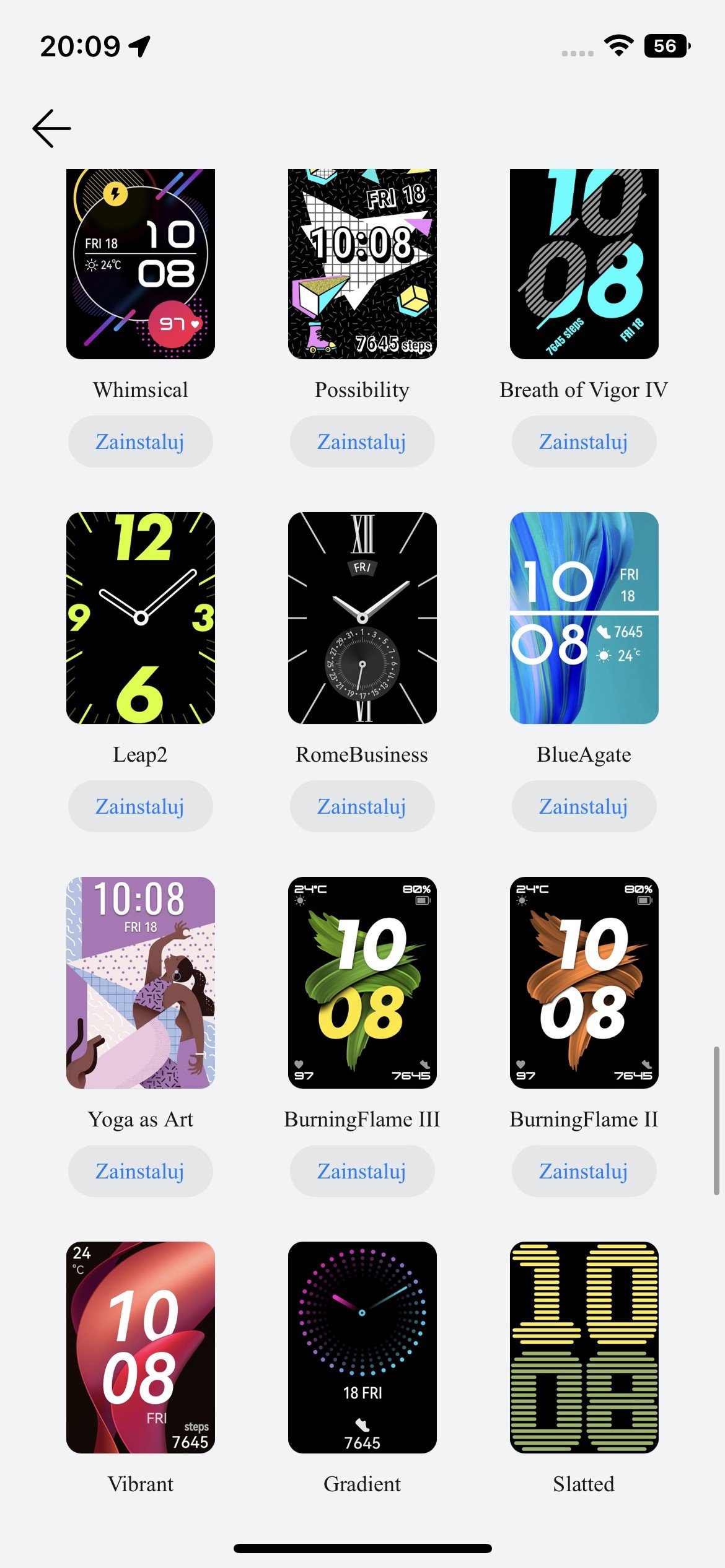View the Slatted watch face
725x1568 pixels.
[584, 1347]
